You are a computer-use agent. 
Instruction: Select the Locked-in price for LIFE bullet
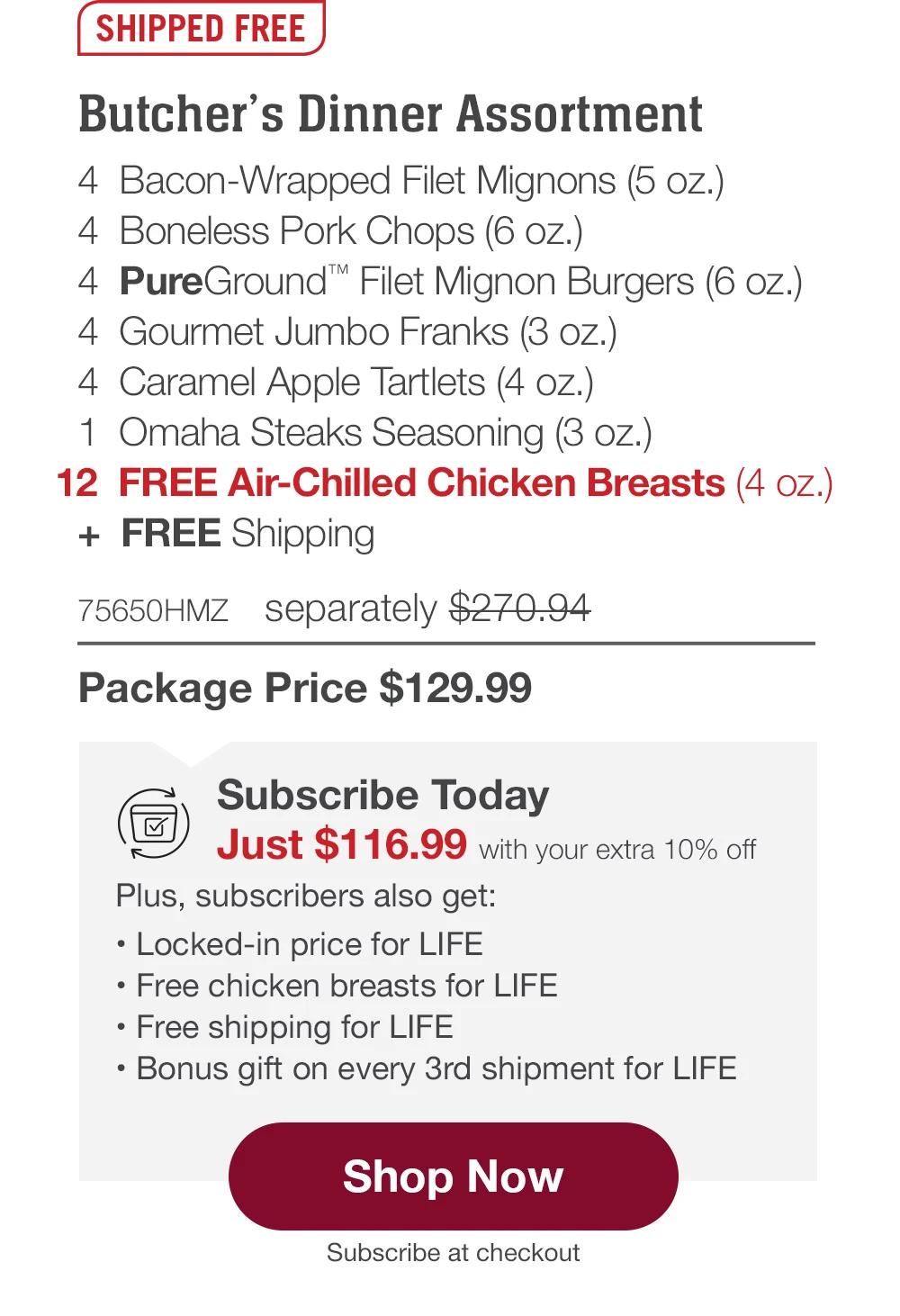pyautogui.click(x=309, y=943)
